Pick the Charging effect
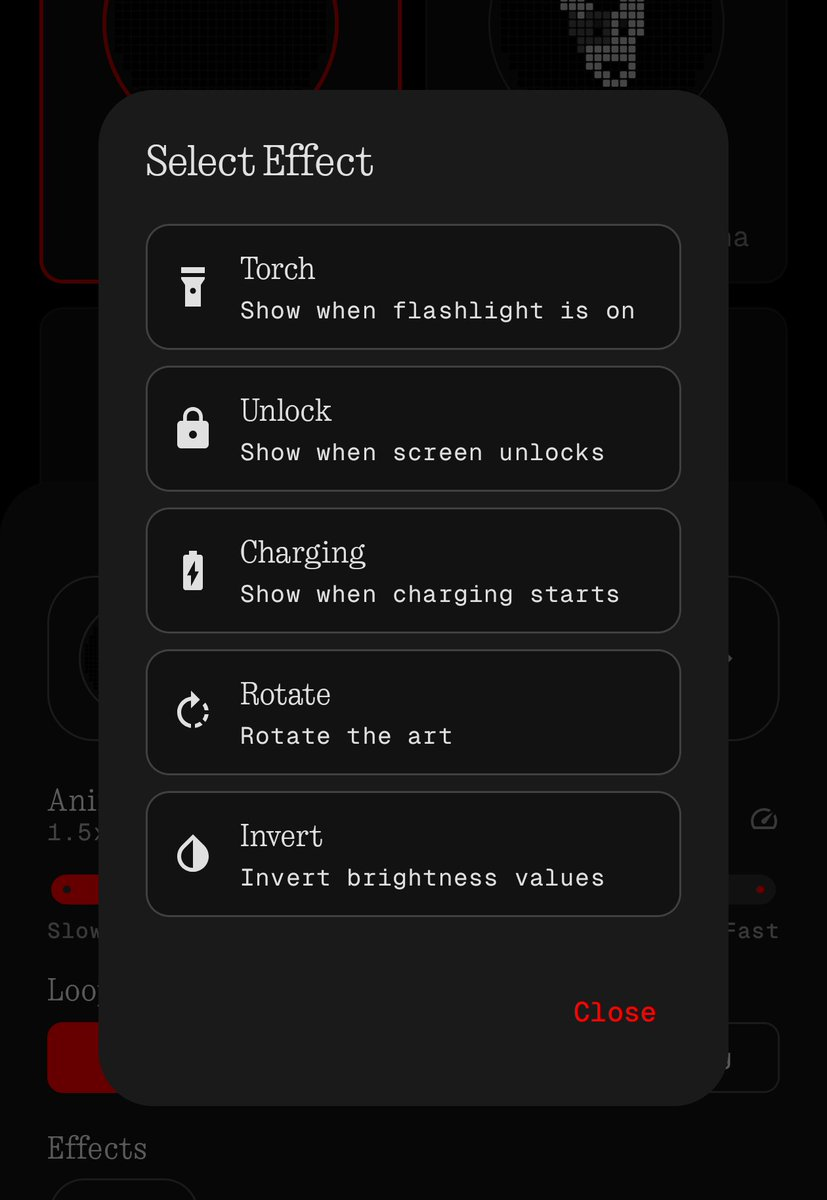The width and height of the screenshot is (827, 1200). [413, 571]
